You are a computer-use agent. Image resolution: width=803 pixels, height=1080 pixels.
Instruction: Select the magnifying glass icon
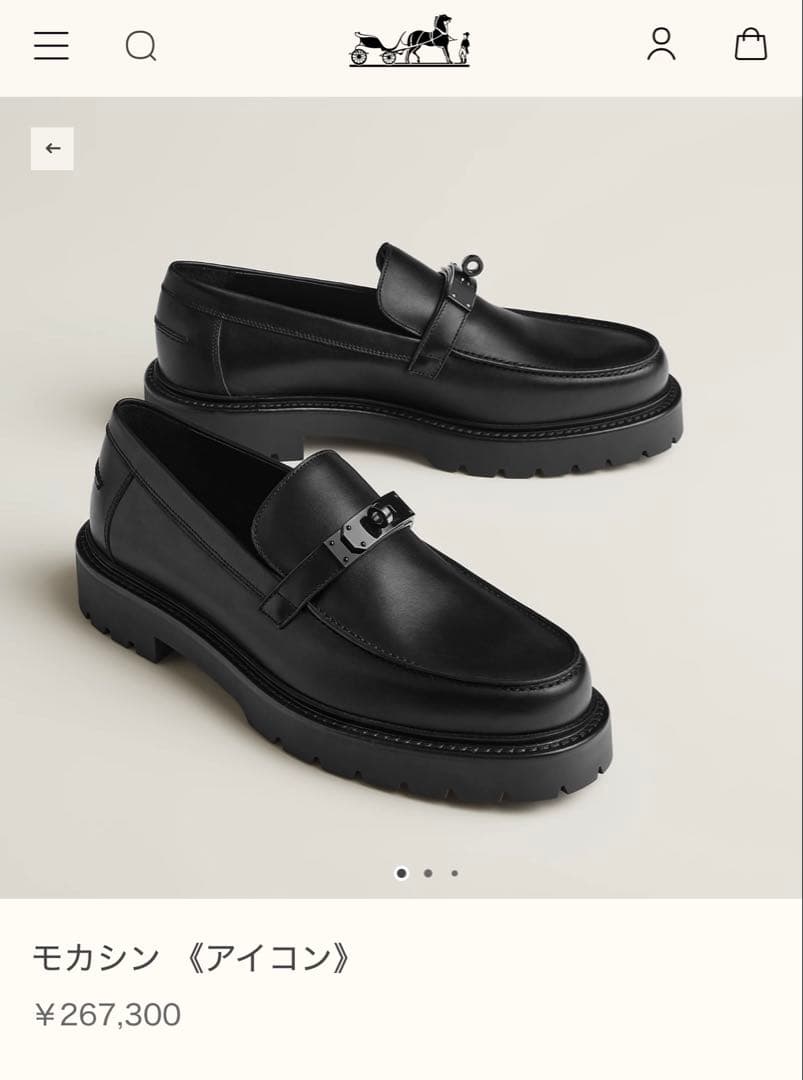pyautogui.click(x=138, y=45)
